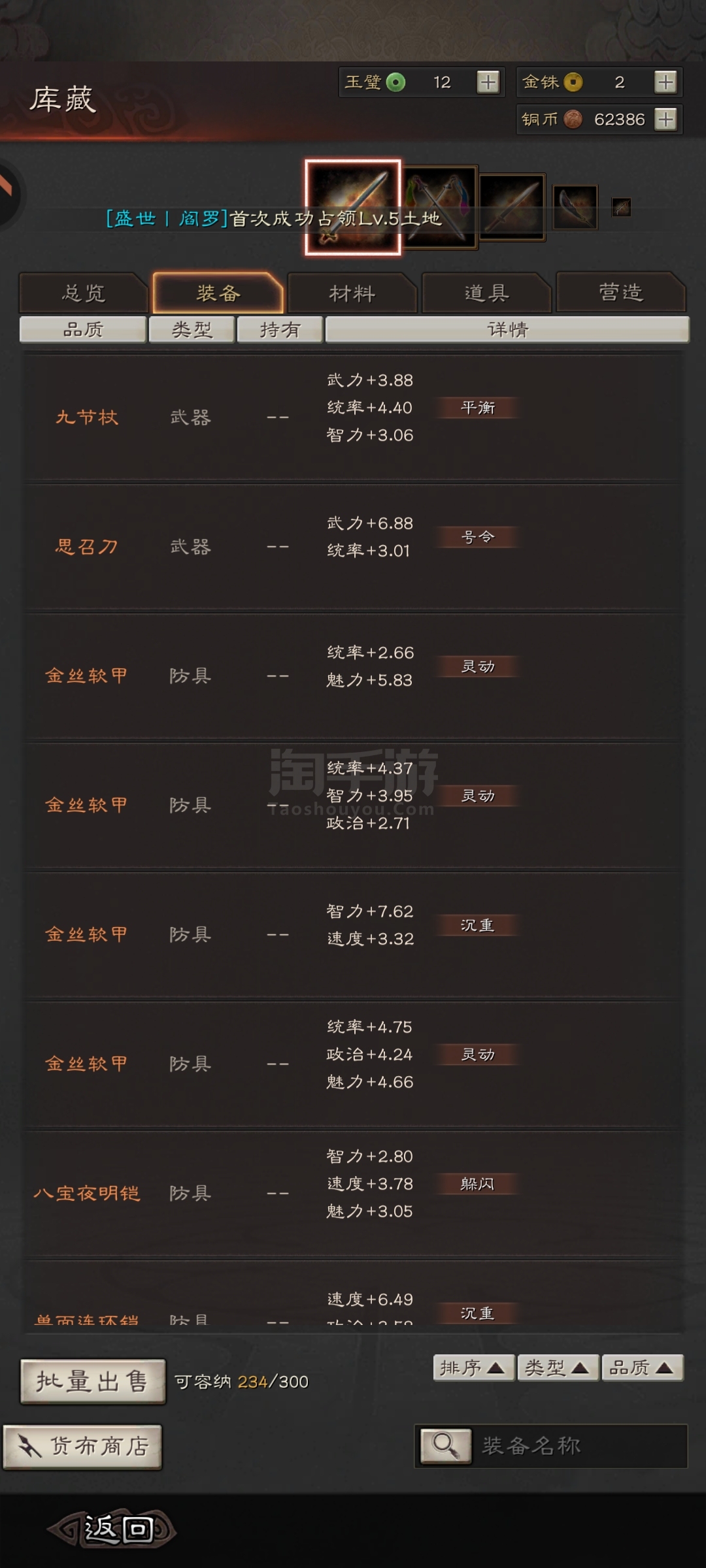The width and height of the screenshot is (706, 1568).
Task: Sort by the 品质 column header
Action: tap(83, 329)
